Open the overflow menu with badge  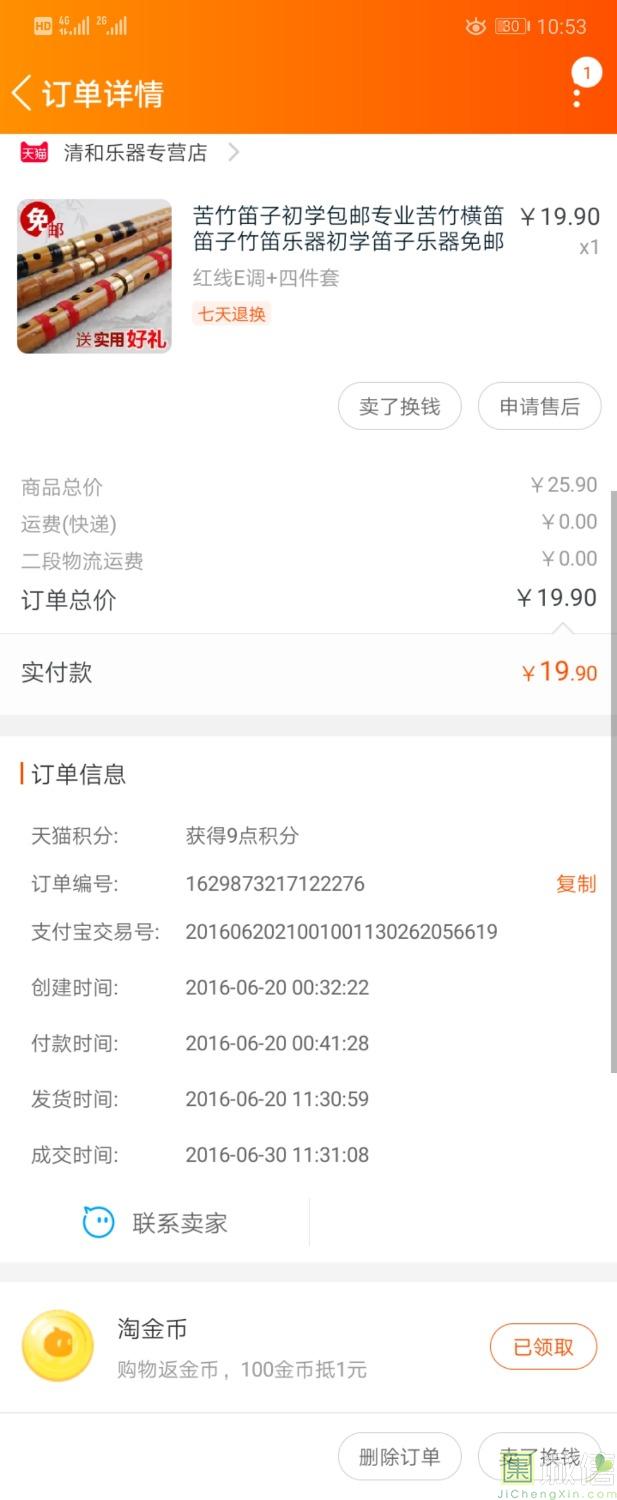578,92
